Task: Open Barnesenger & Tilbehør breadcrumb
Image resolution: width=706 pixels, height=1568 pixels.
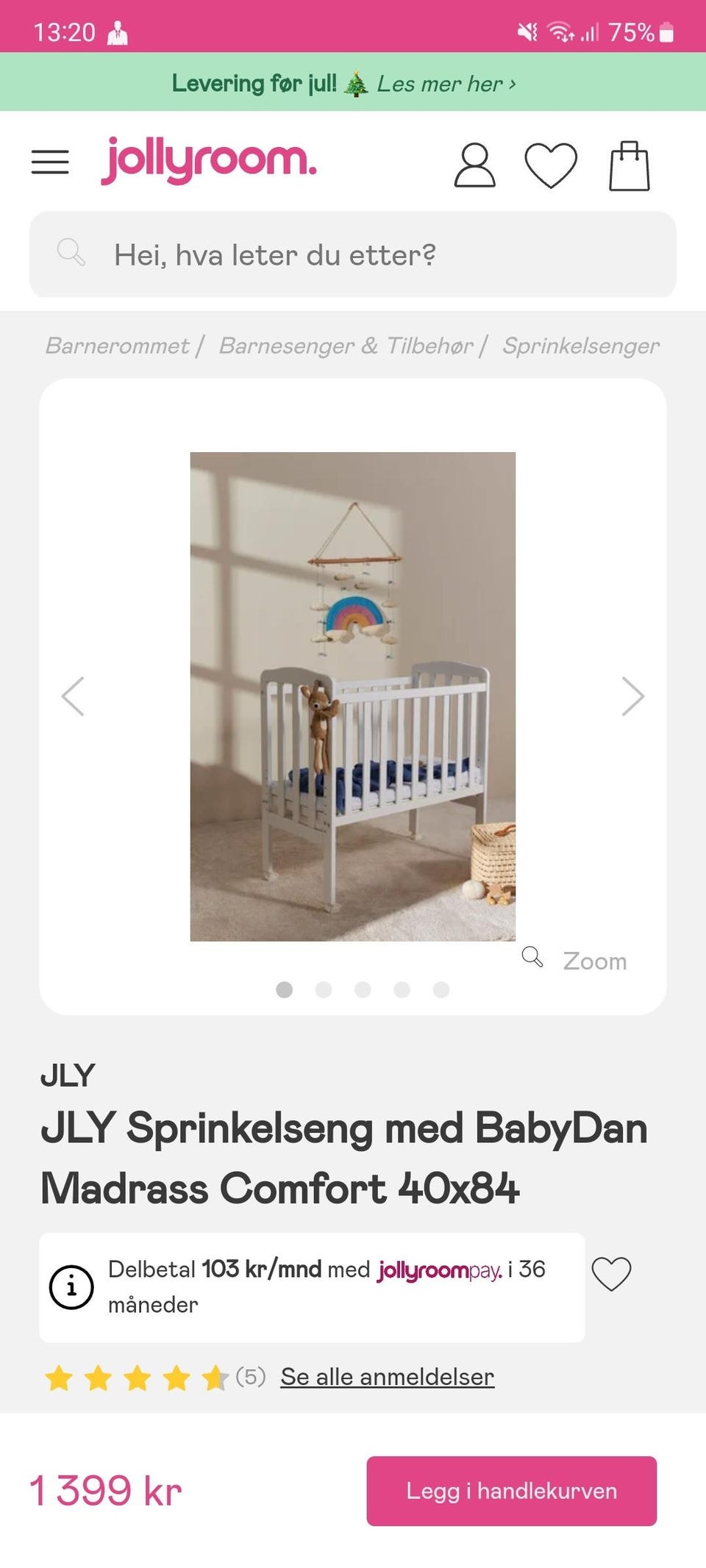Action: 346,346
